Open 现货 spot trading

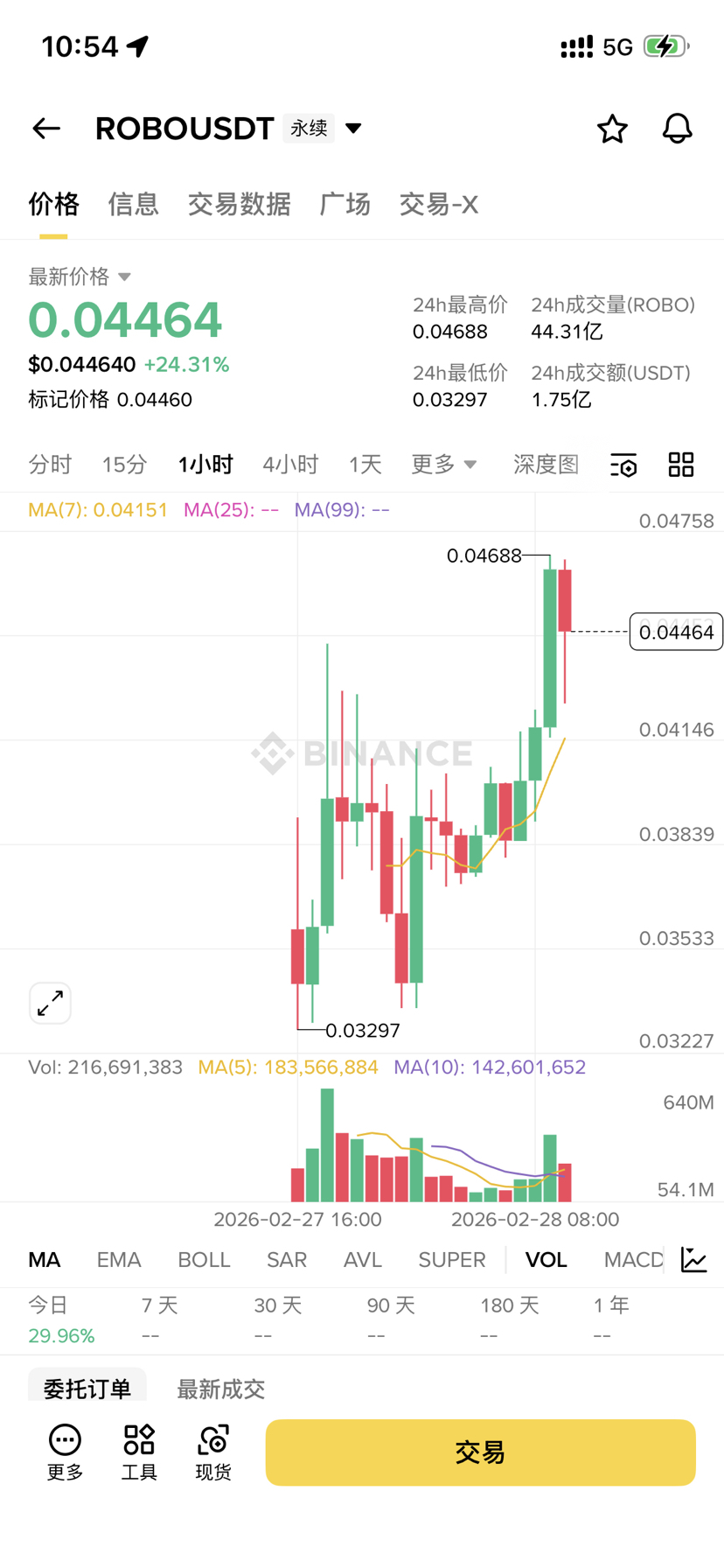213,1452
